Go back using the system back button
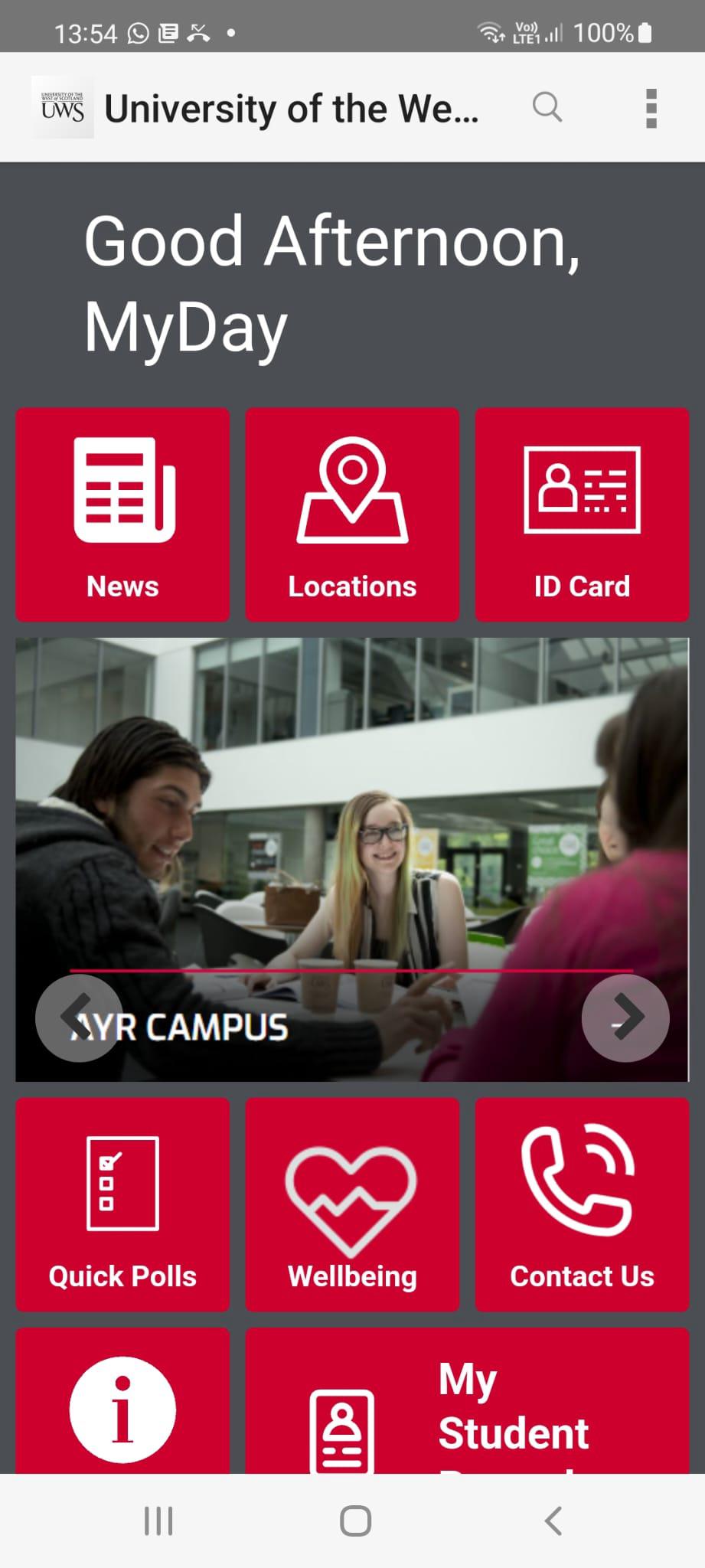The image size is (705, 1568). click(553, 1521)
